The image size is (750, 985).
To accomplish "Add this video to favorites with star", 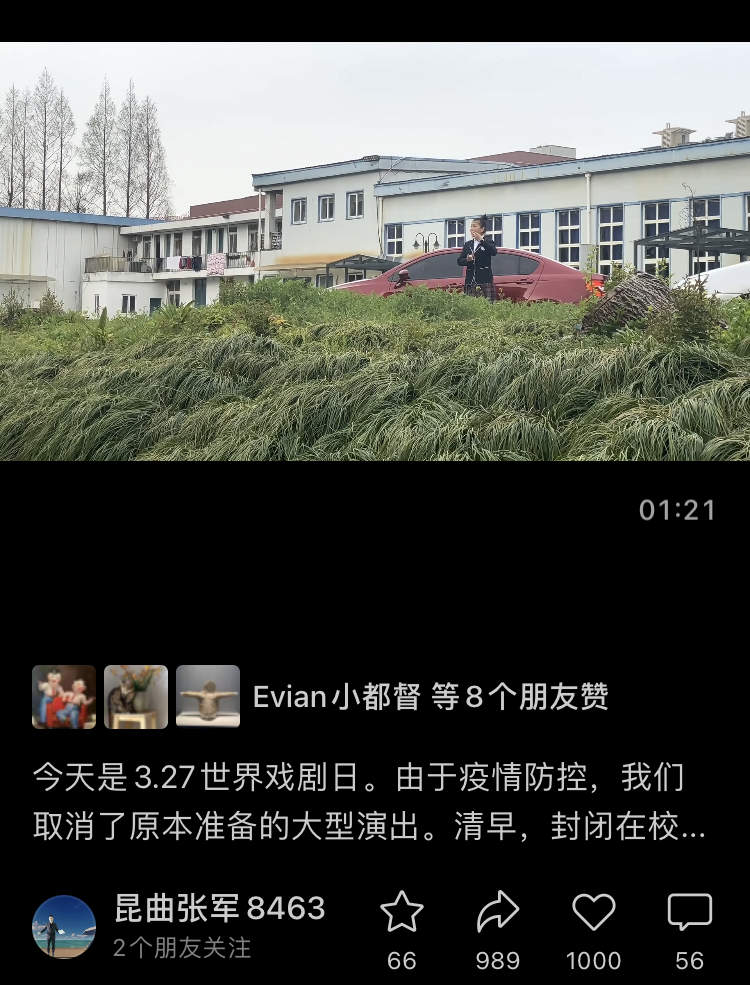I will pyautogui.click(x=402, y=913).
